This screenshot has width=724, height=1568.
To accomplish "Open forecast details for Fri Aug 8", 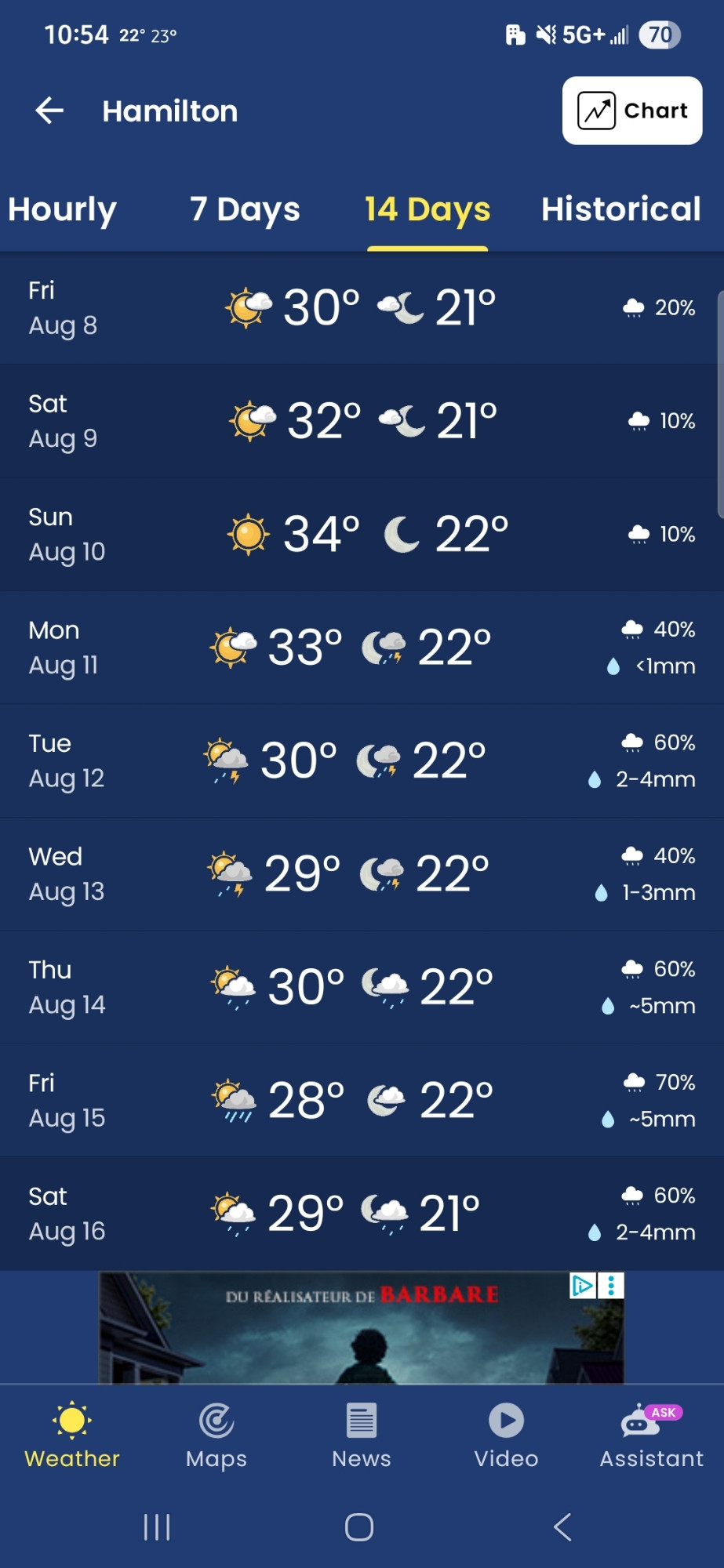I will [362, 308].
